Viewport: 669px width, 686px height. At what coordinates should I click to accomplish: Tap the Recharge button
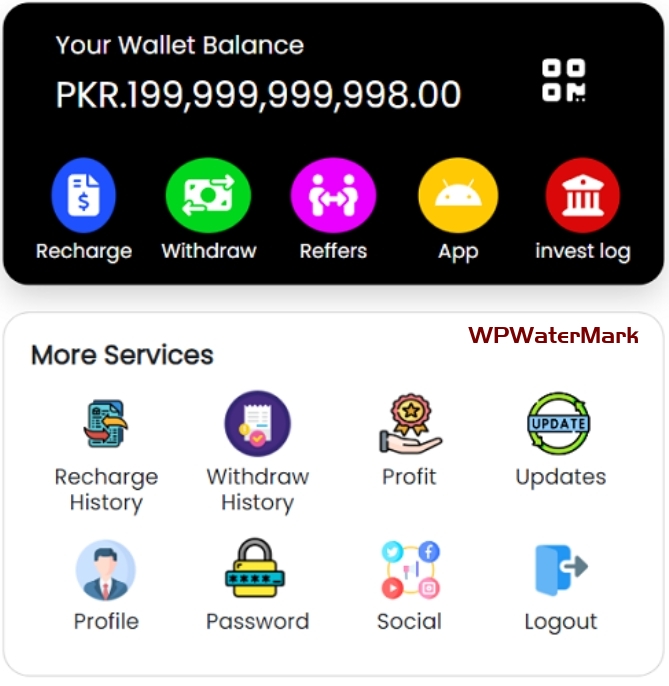click(84, 196)
